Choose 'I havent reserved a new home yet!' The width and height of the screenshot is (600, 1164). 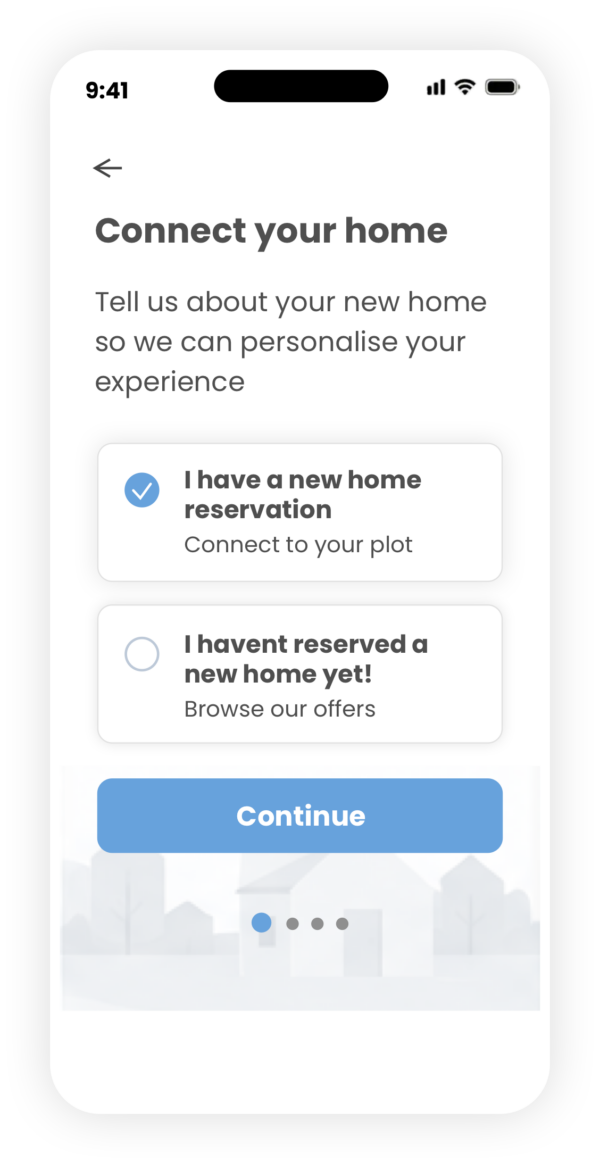[300, 674]
